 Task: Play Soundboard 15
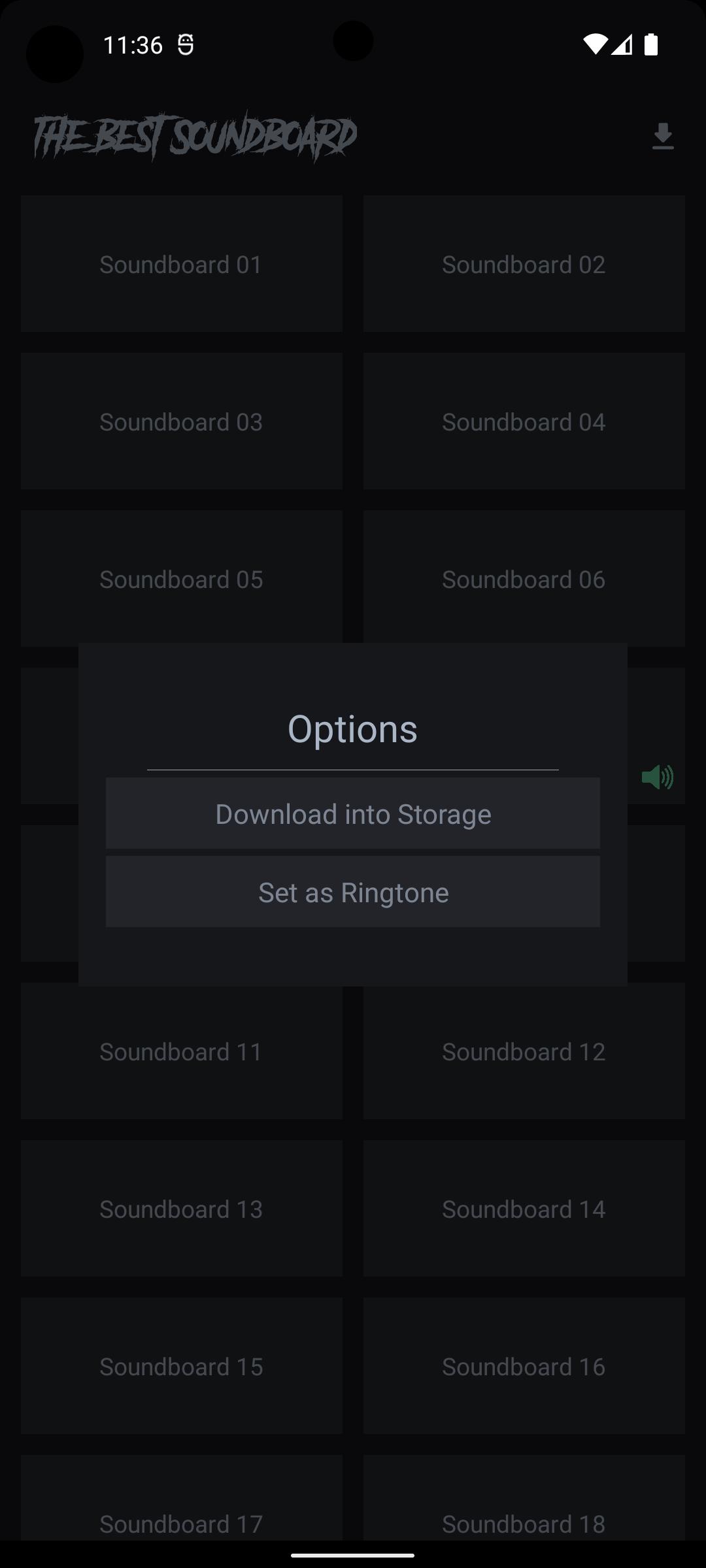(182, 1366)
